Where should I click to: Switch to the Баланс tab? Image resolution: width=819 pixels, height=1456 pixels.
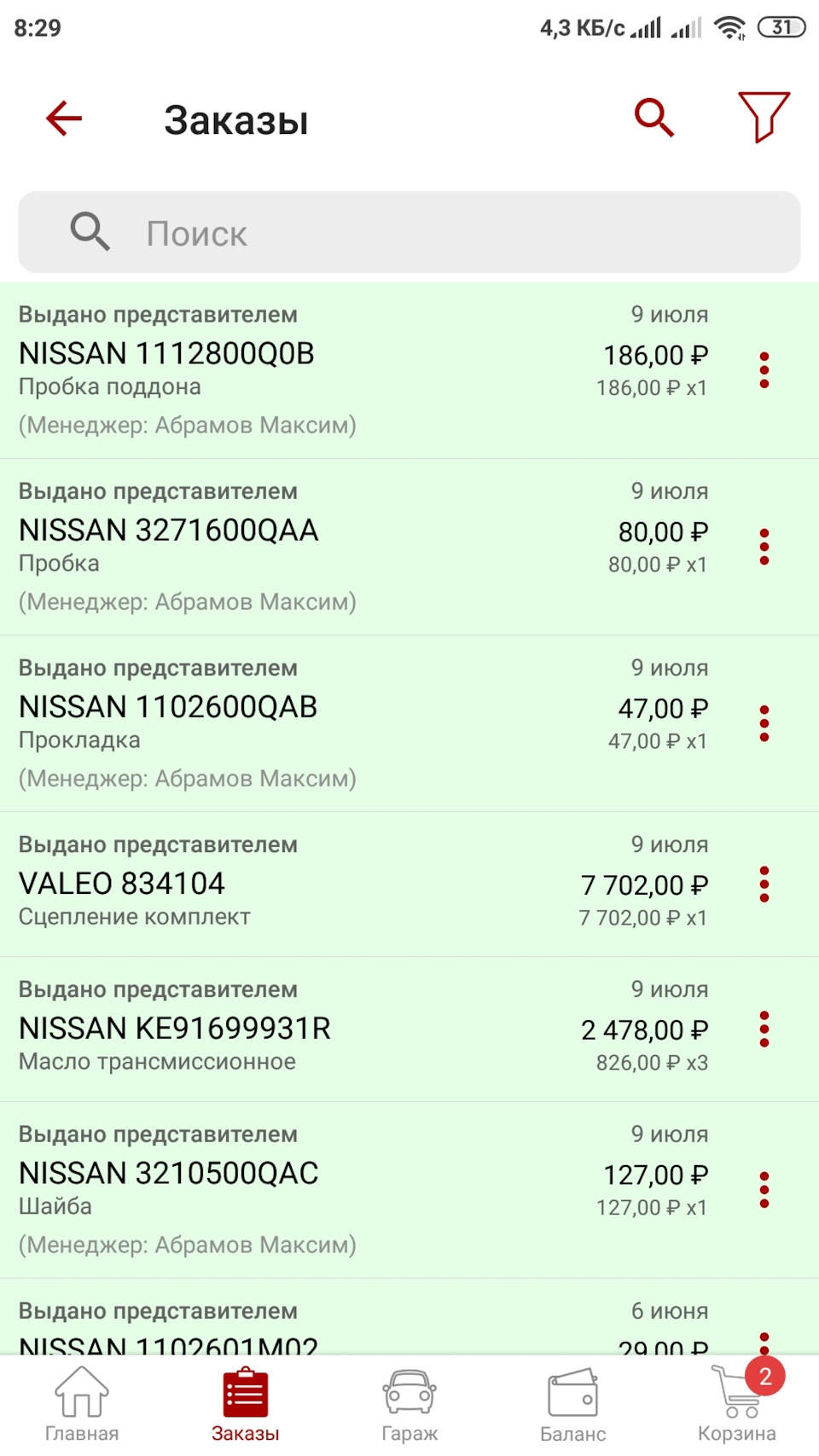click(x=572, y=1405)
